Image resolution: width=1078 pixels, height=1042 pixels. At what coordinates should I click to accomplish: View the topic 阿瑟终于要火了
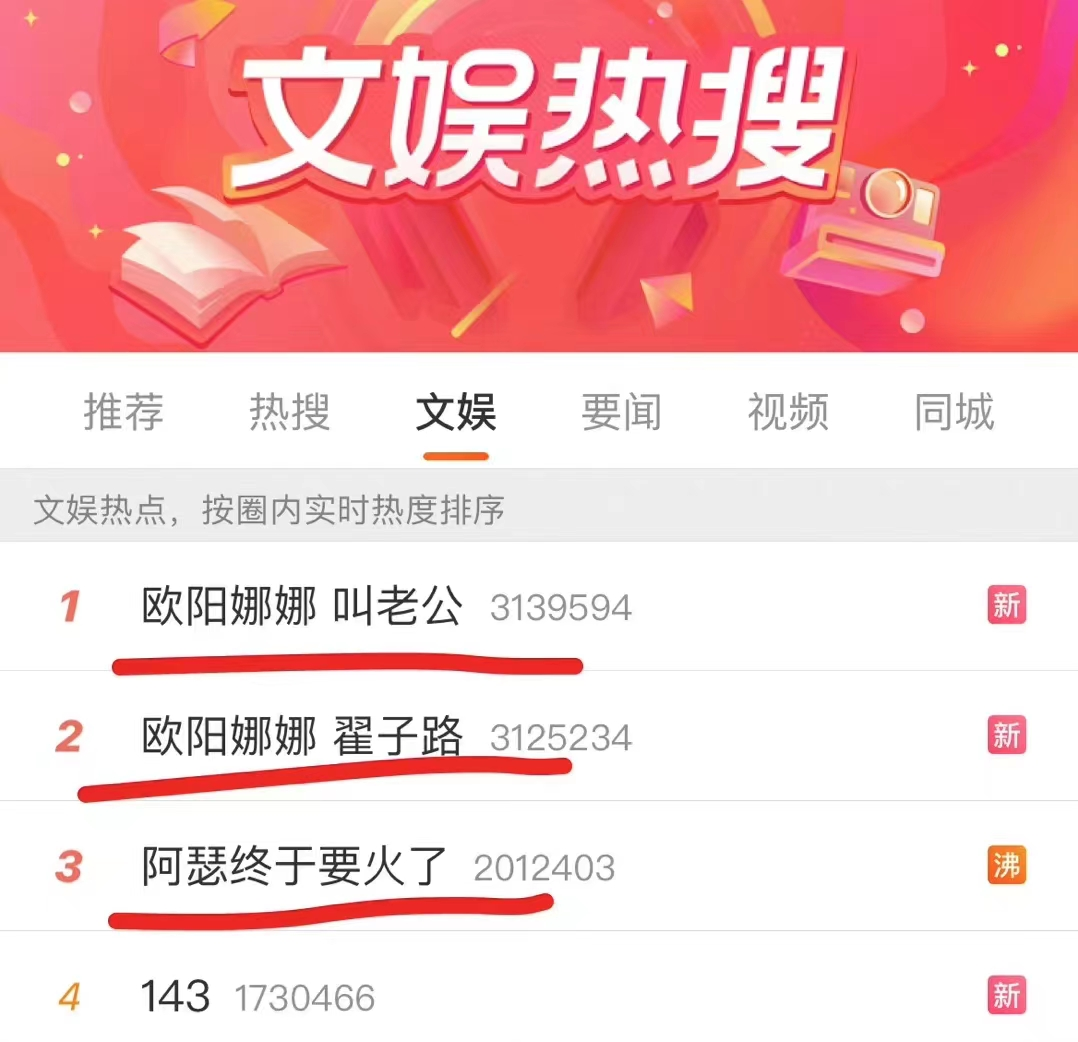click(294, 866)
